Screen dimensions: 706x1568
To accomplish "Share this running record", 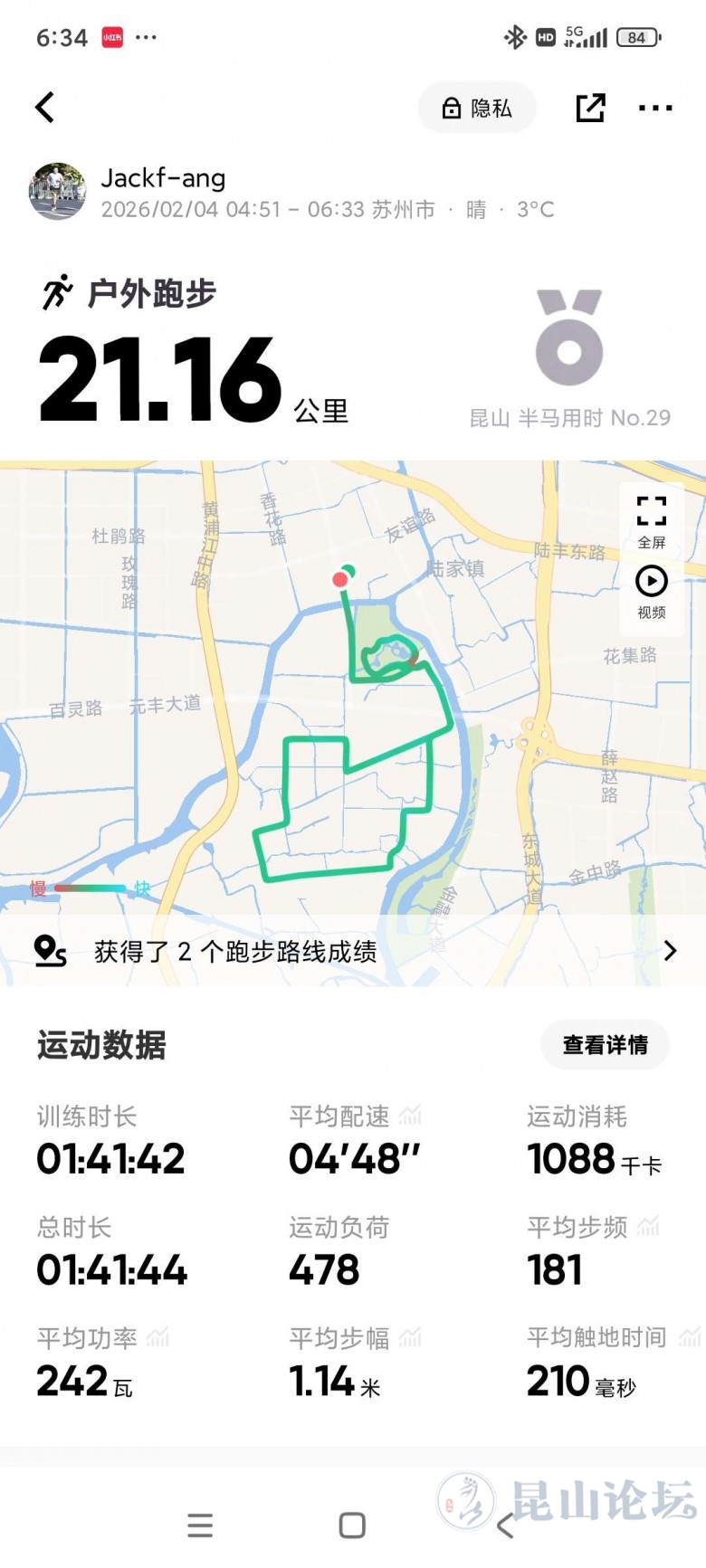I will (590, 108).
